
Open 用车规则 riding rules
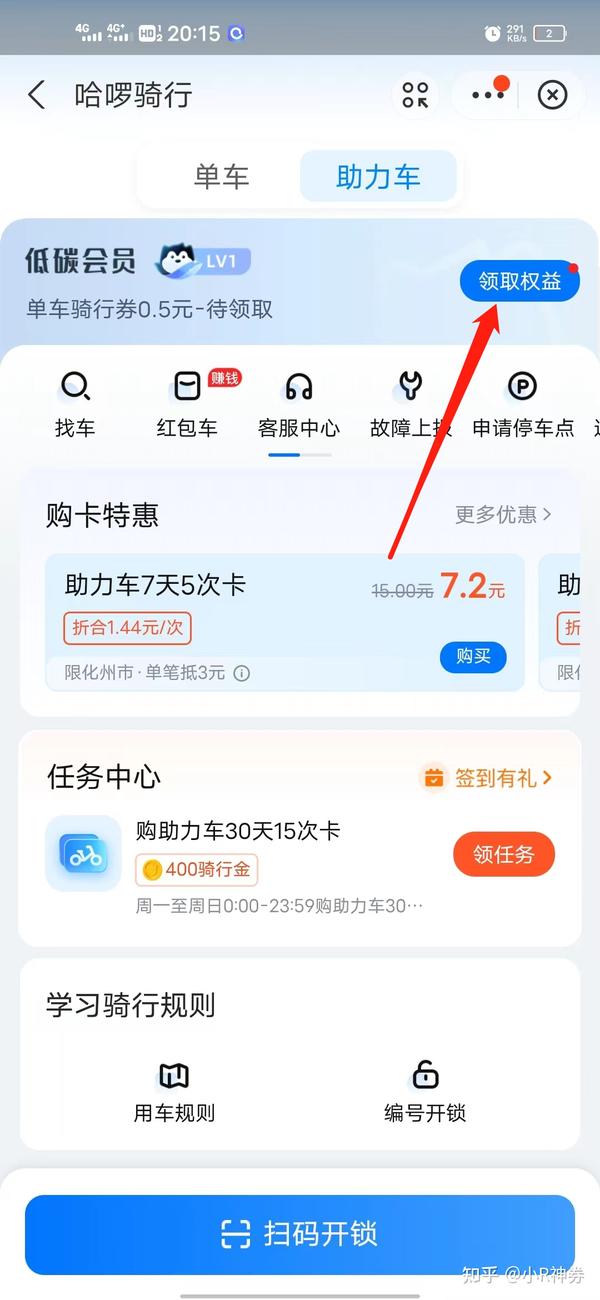[x=174, y=1092]
